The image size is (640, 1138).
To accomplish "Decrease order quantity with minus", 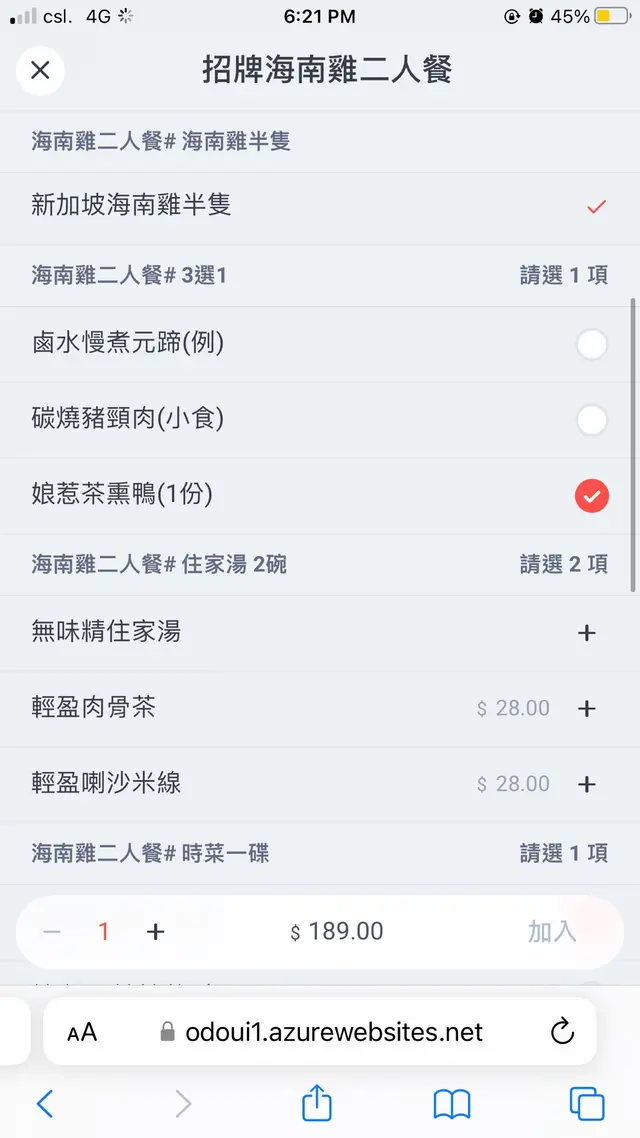I will tap(52, 932).
